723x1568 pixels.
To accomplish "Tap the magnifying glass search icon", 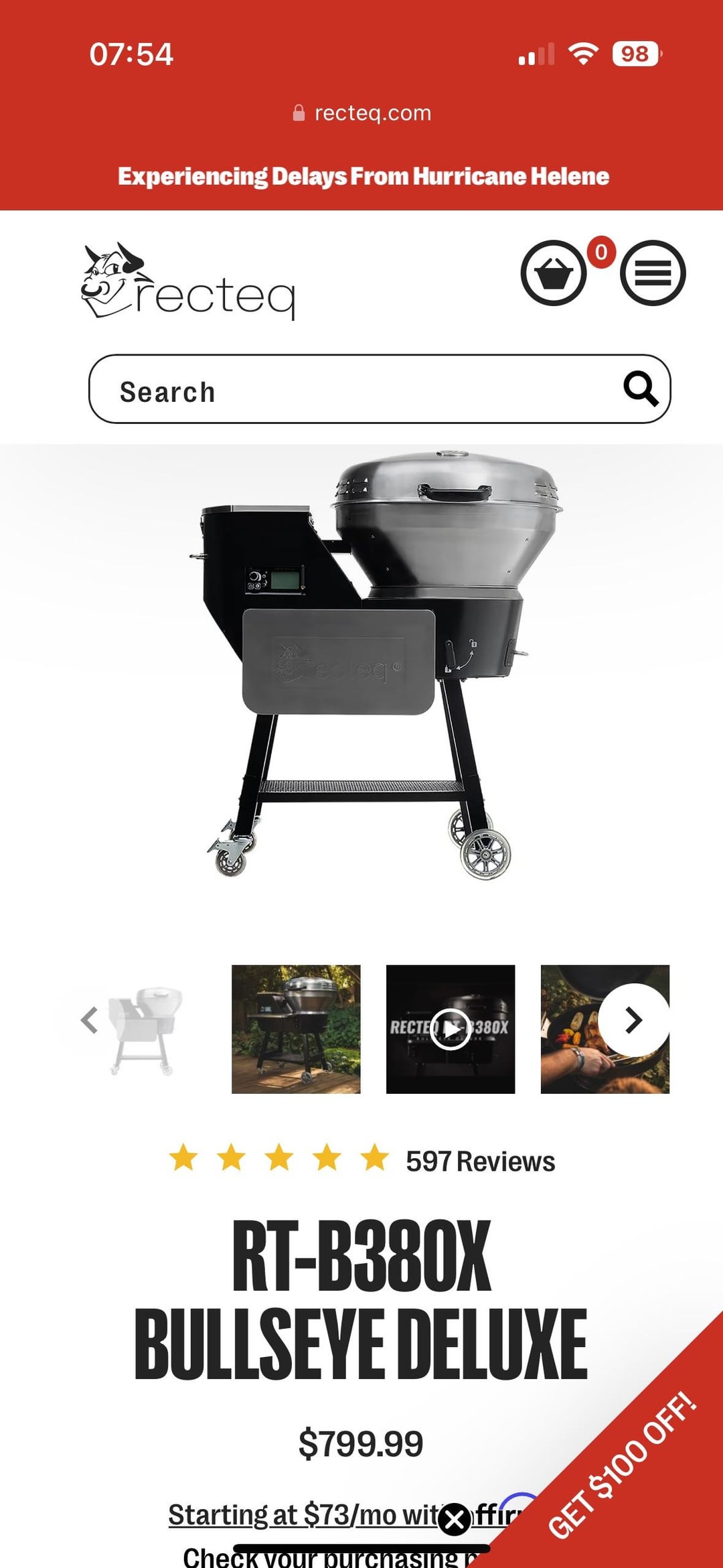I will (x=641, y=389).
